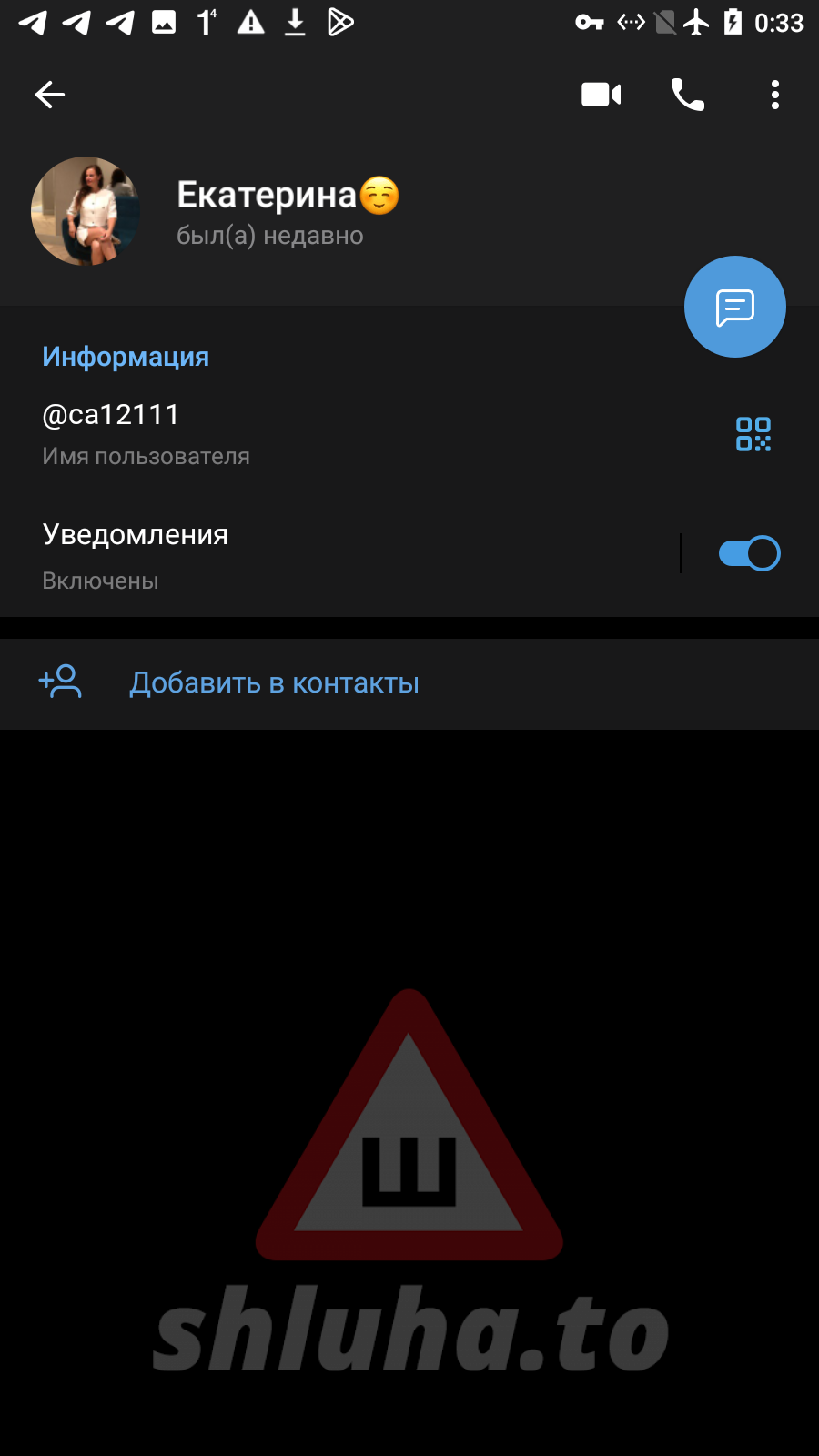Start a video call with Екатерина
This screenshot has width=819, height=1456.
coord(601,95)
